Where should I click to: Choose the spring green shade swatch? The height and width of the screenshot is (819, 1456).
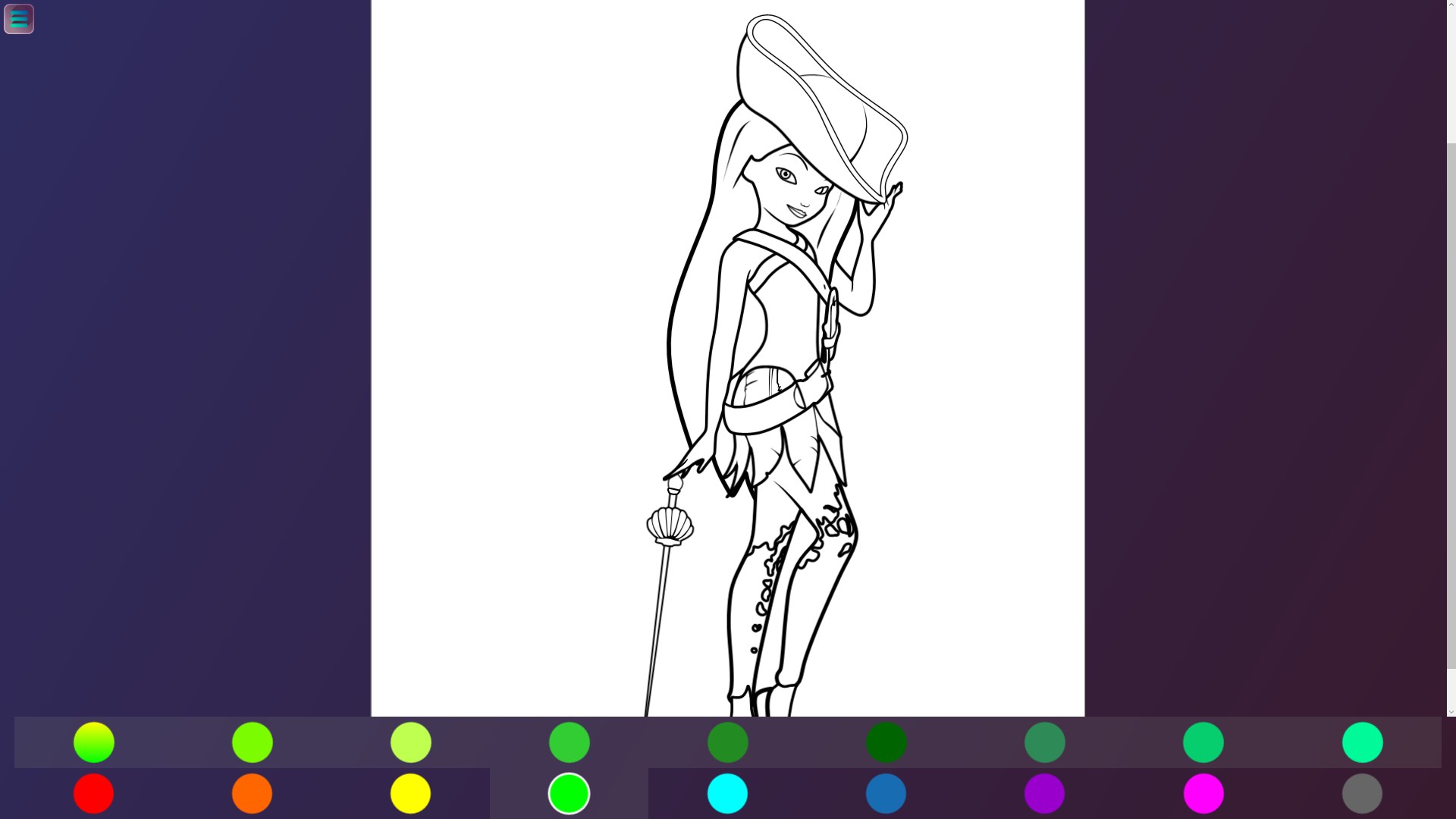pyautogui.click(x=1363, y=742)
